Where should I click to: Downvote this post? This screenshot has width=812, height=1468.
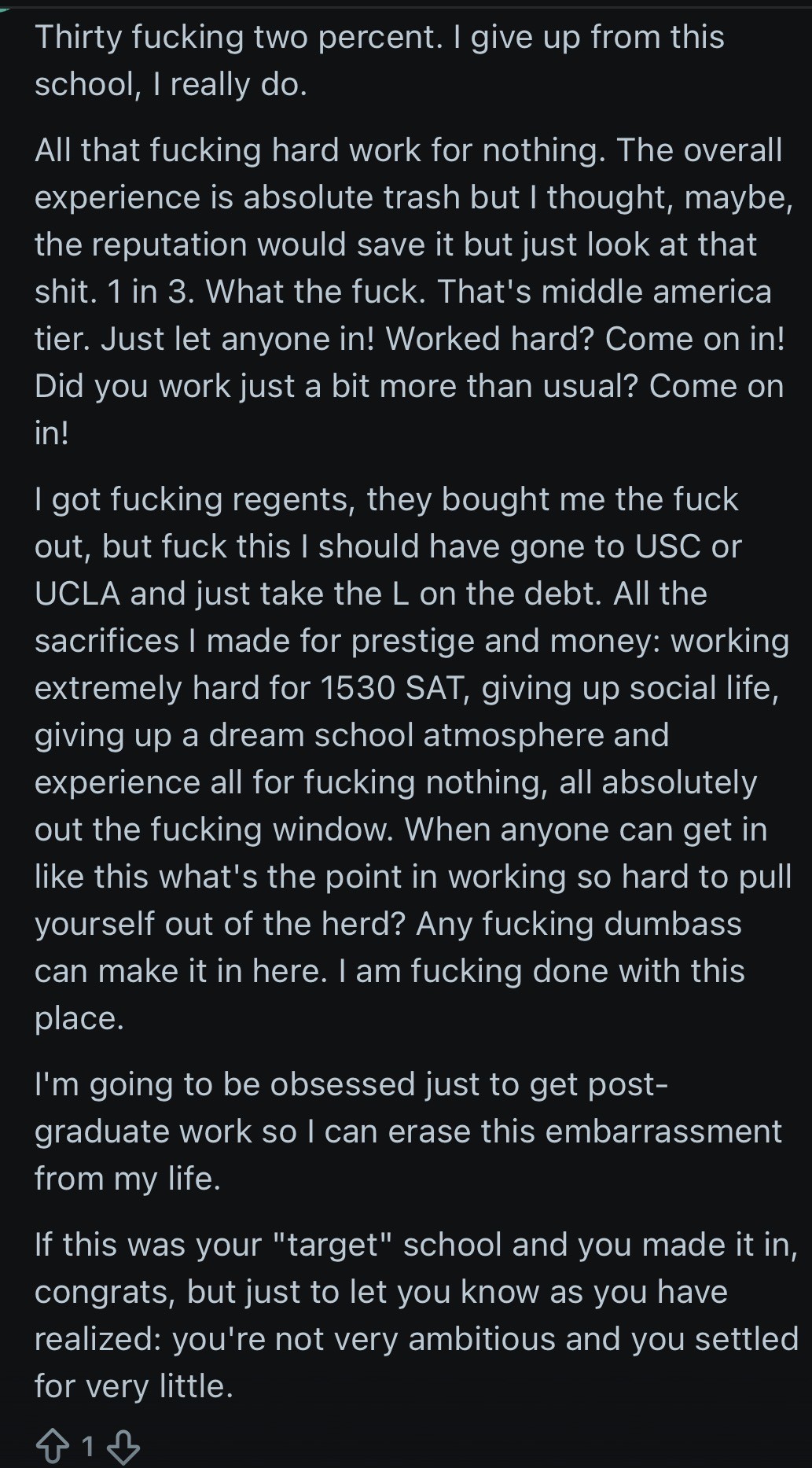tap(123, 1445)
